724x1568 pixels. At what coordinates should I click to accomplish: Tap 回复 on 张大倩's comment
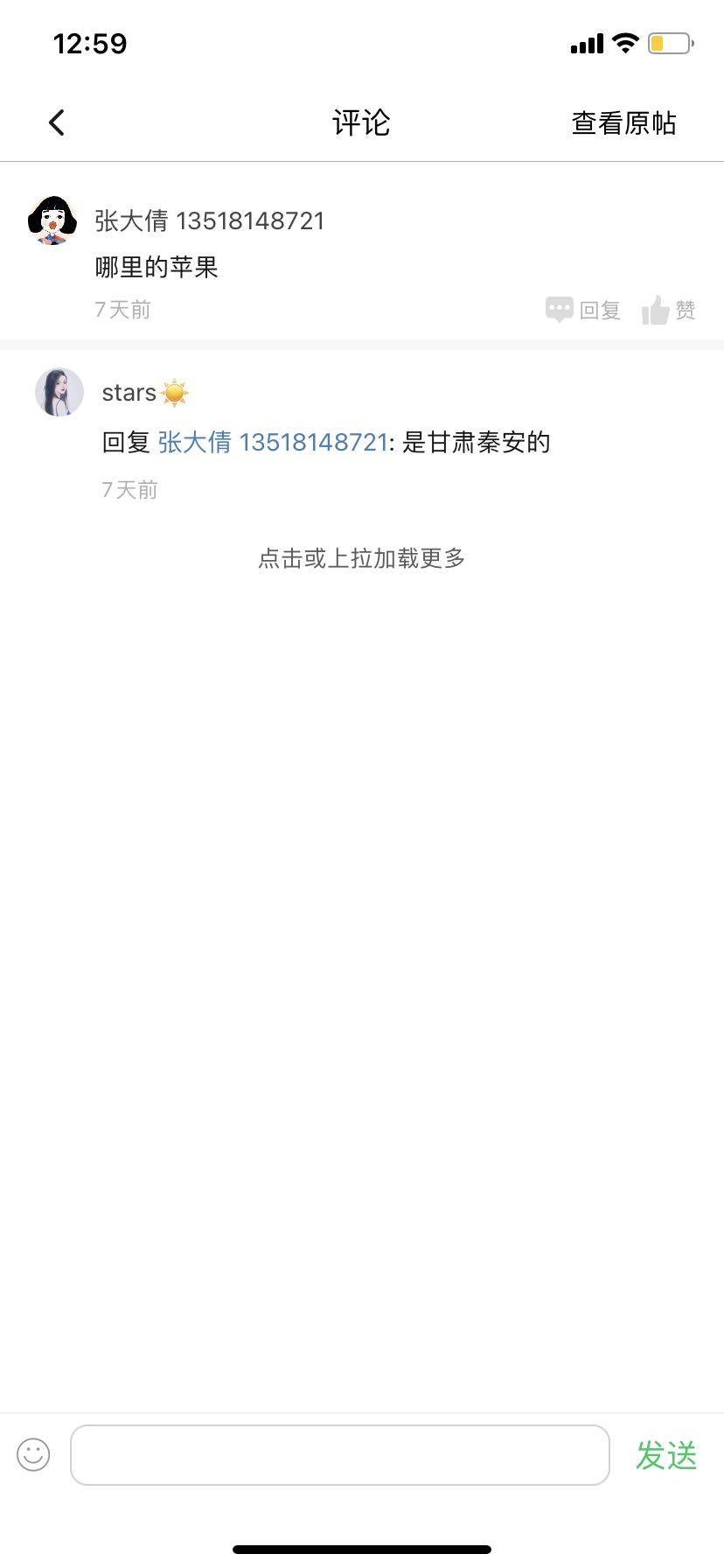pyautogui.click(x=583, y=310)
